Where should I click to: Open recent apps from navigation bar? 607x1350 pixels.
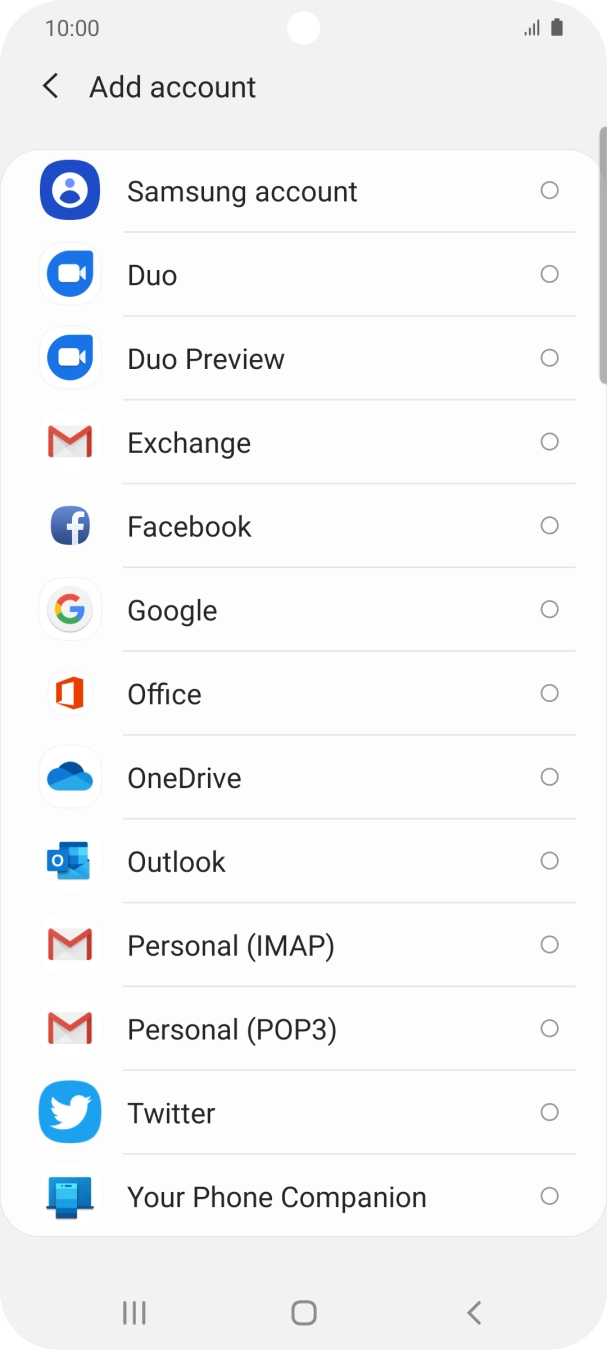click(134, 1313)
